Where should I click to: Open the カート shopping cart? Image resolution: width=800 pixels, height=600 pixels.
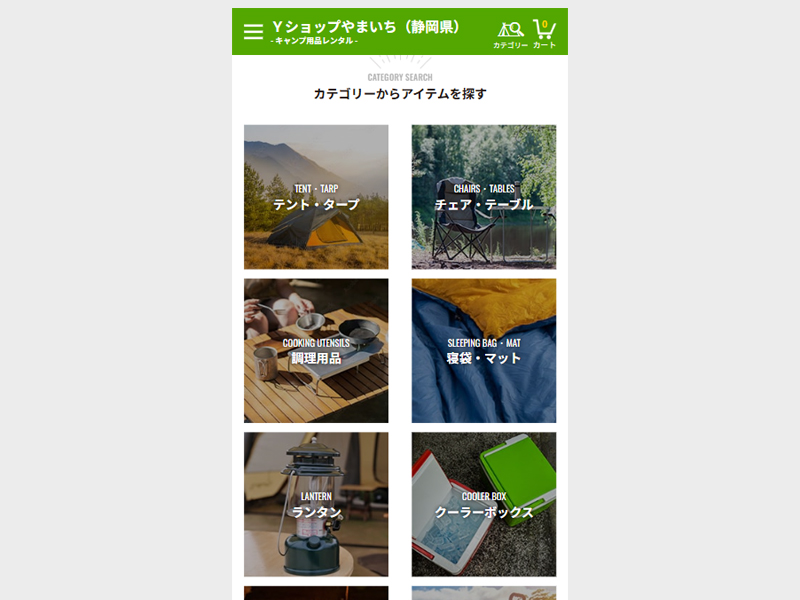click(544, 33)
